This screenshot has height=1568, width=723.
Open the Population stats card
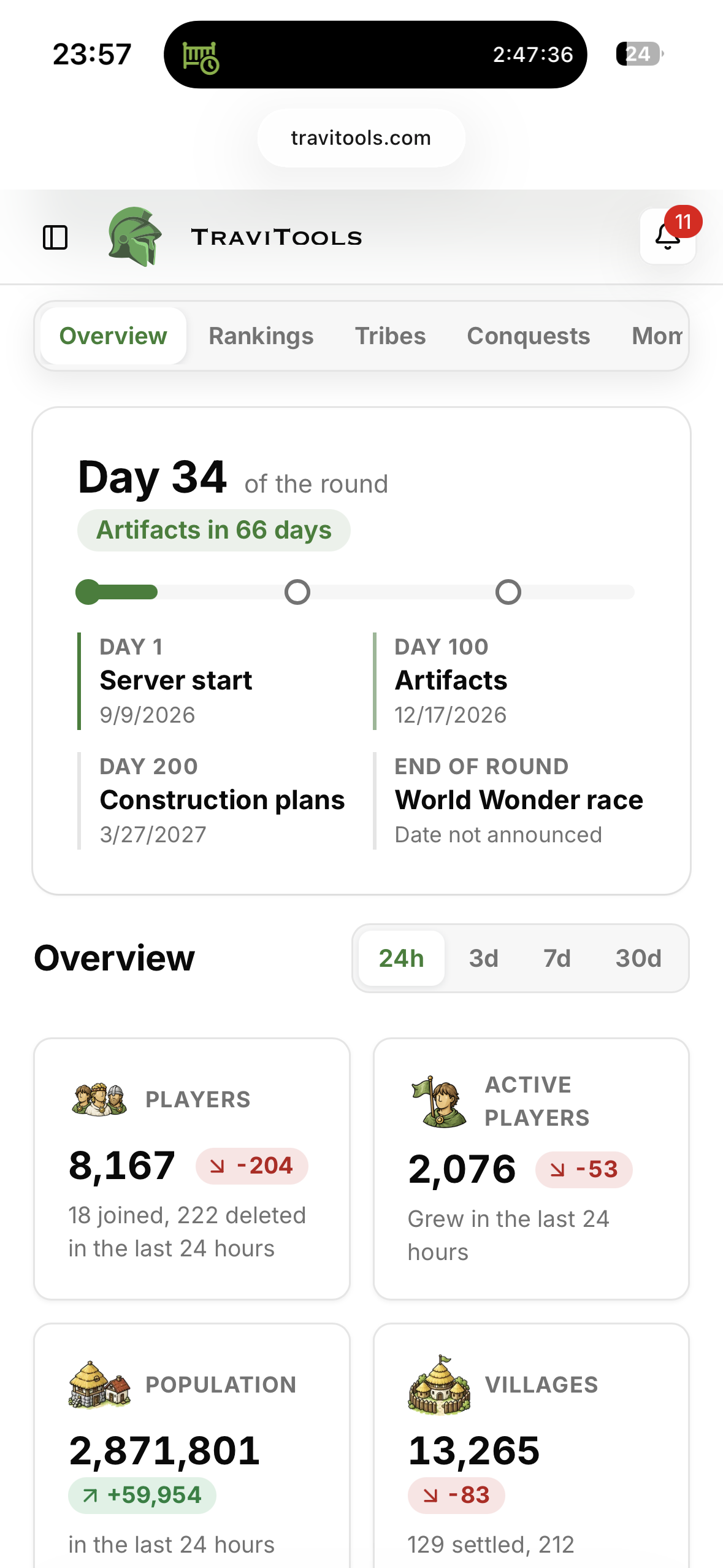(192, 1445)
